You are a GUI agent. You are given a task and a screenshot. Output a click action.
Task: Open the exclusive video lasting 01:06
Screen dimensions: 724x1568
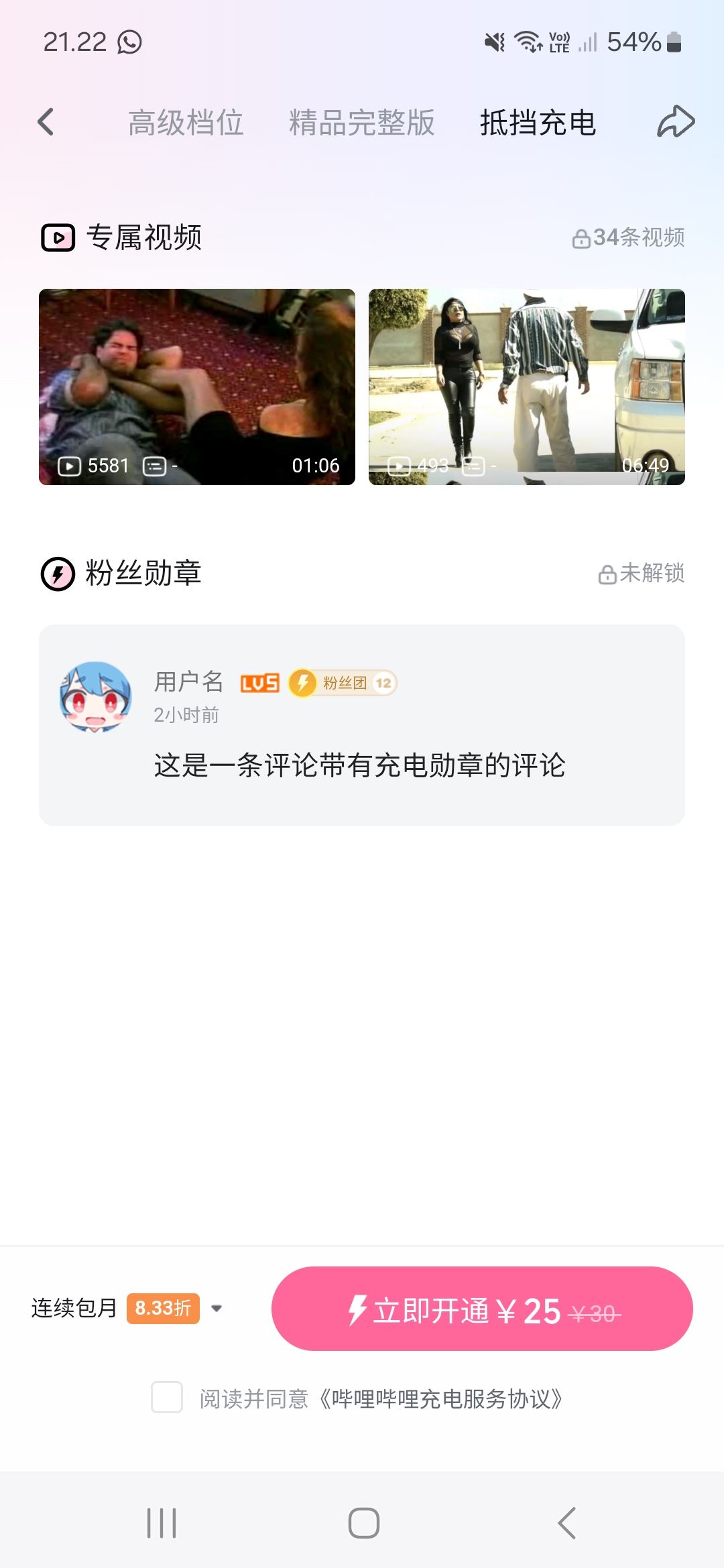point(197,387)
